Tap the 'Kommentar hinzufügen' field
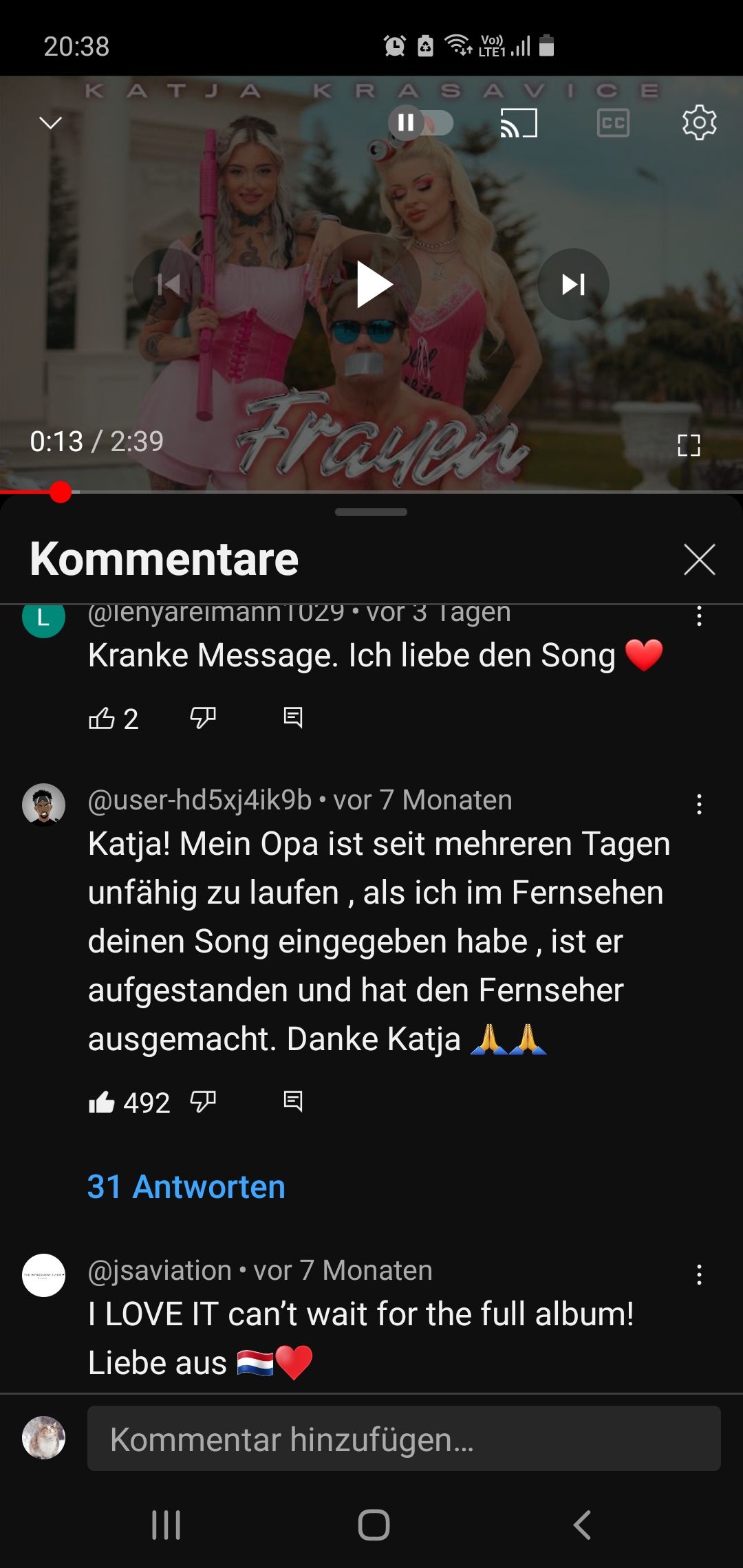Screen dimensions: 743x1568 (x=404, y=1439)
